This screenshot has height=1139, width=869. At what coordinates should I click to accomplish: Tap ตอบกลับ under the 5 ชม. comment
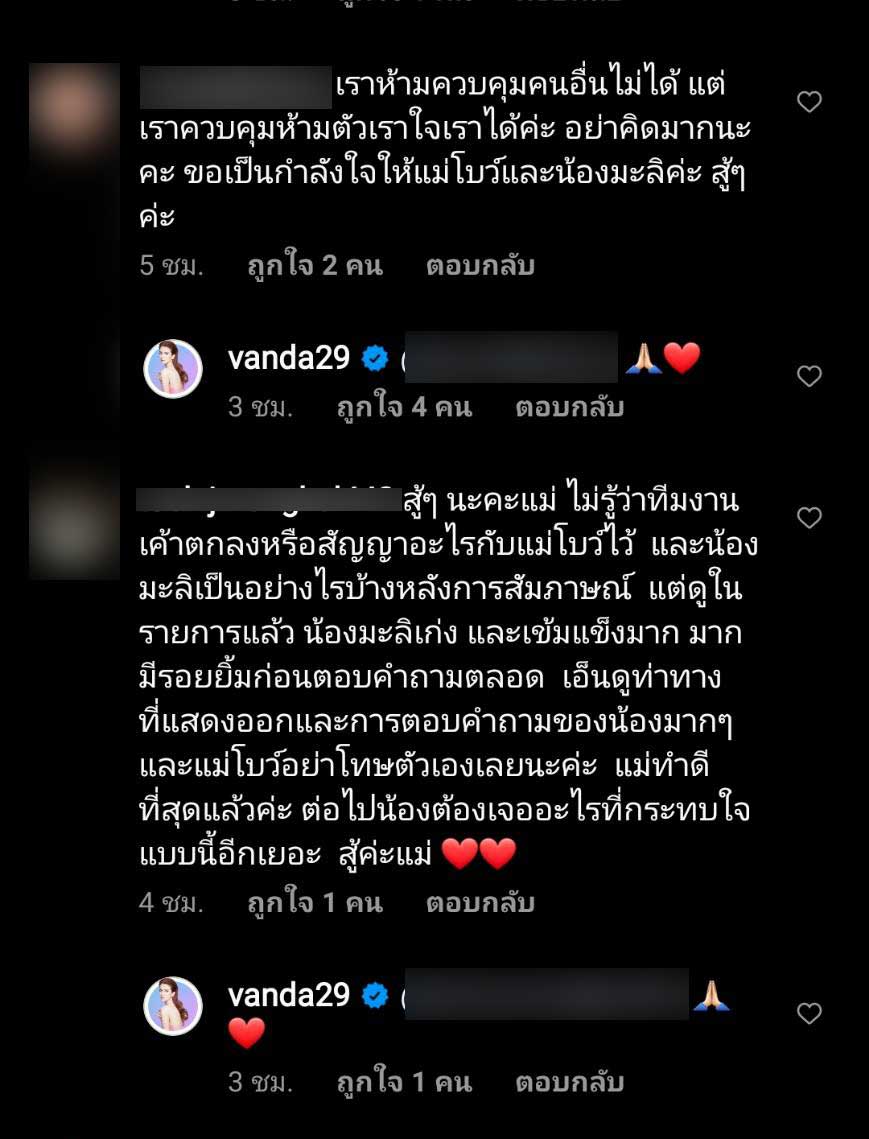click(480, 266)
